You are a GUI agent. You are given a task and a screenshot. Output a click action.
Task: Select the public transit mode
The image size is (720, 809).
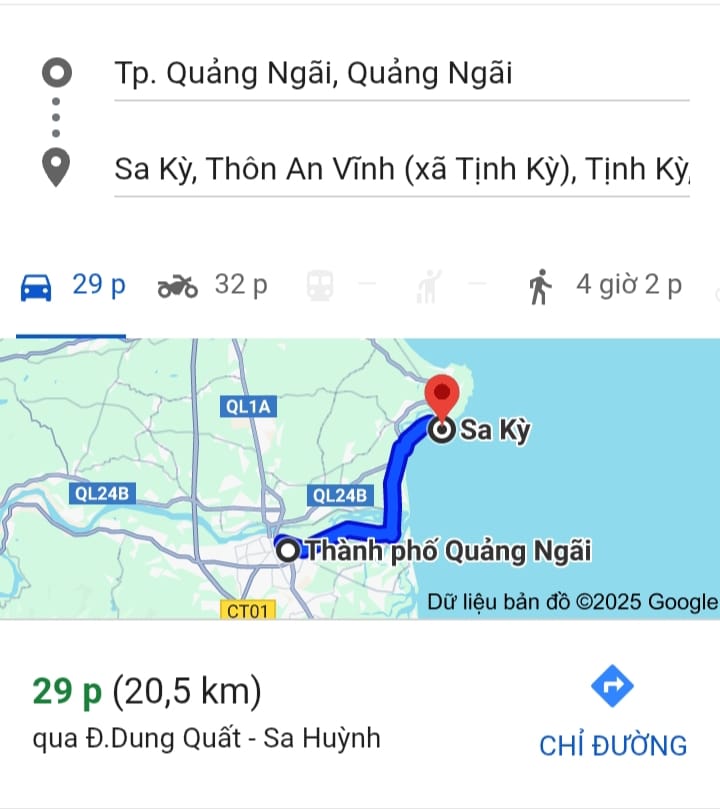point(320,287)
